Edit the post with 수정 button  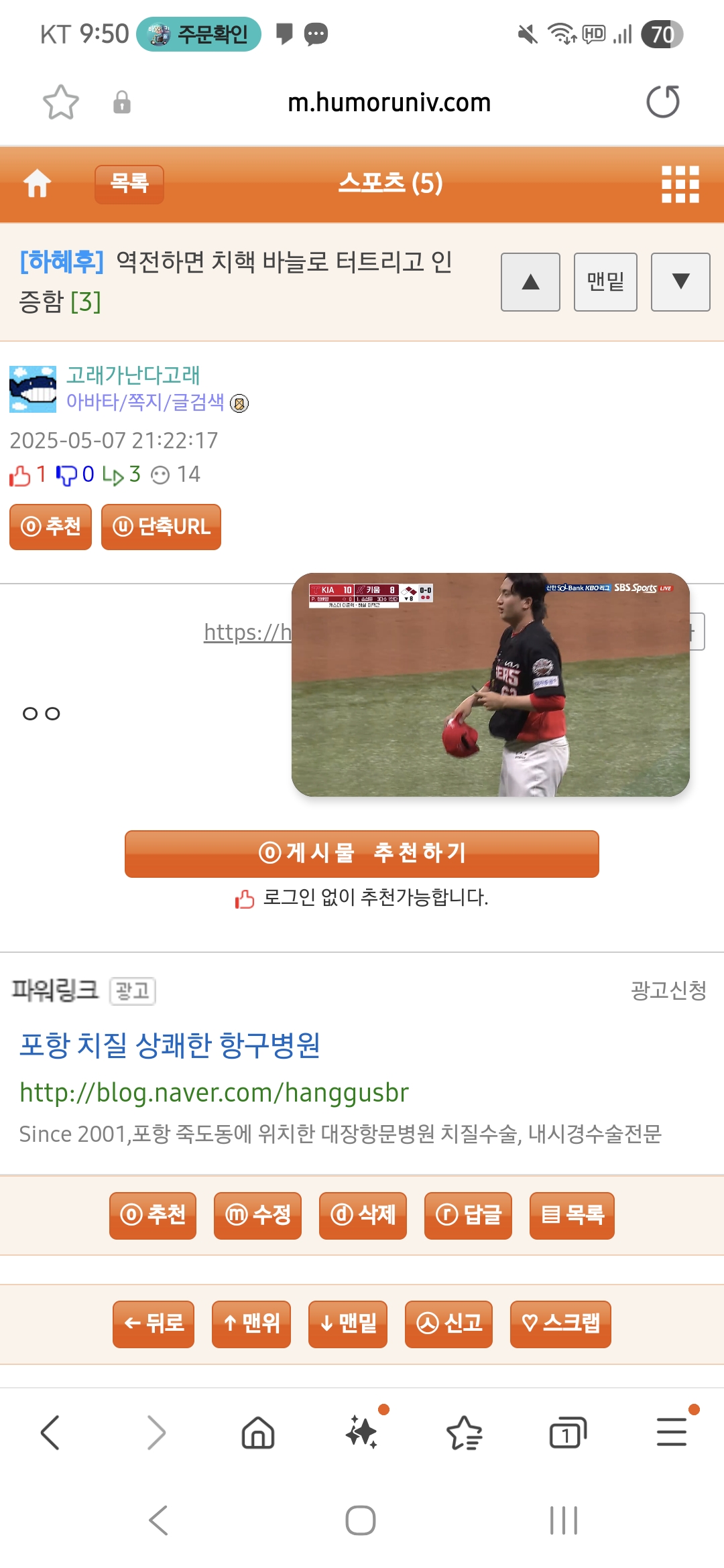coord(257,1216)
